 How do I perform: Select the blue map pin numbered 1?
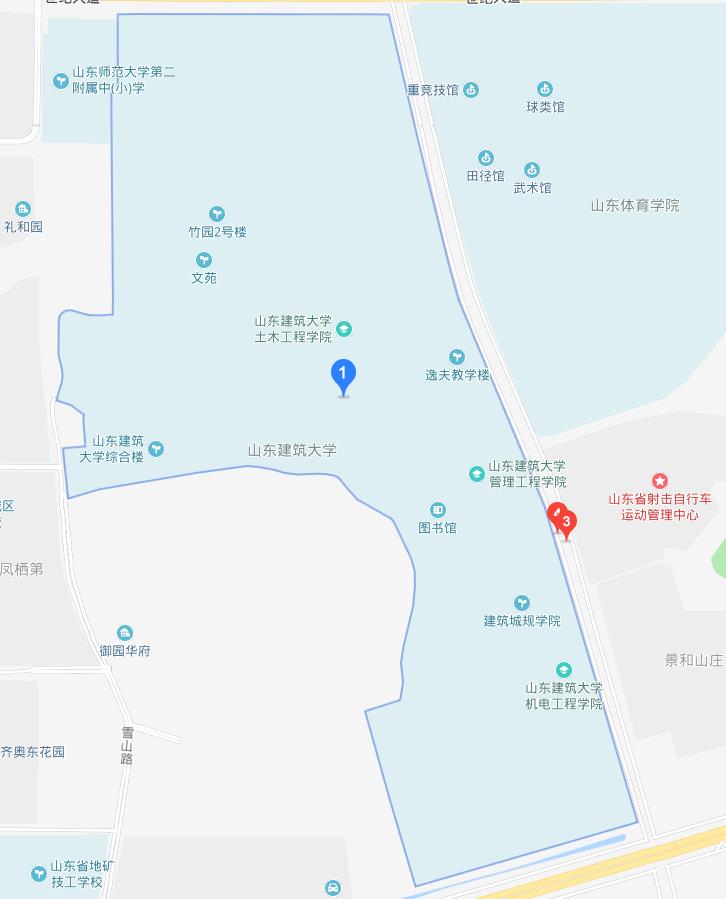tap(343, 377)
